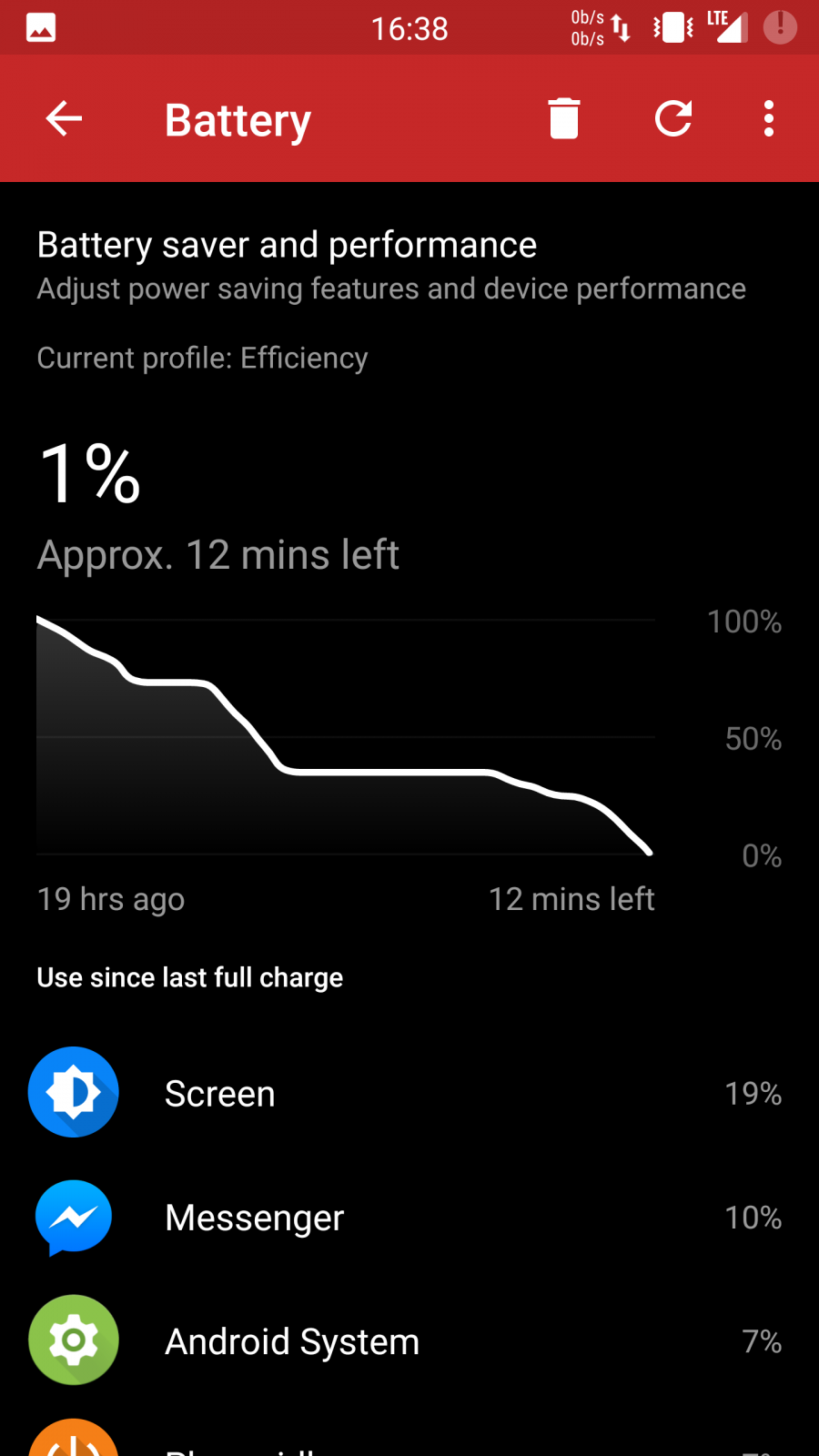
Task: Refresh the battery usage data
Action: tap(673, 118)
